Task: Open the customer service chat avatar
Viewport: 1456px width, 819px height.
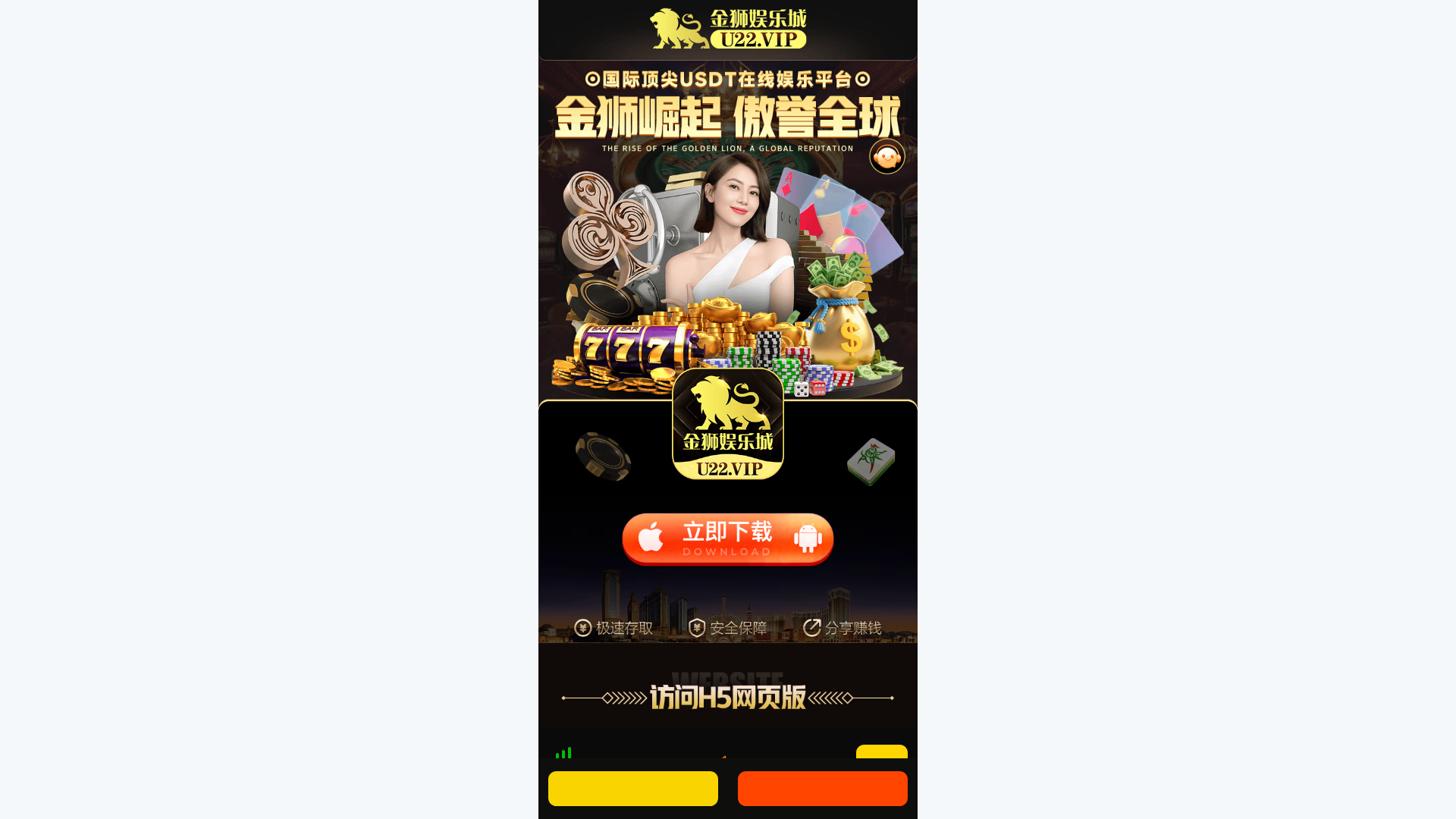Action: pyautogui.click(x=886, y=156)
